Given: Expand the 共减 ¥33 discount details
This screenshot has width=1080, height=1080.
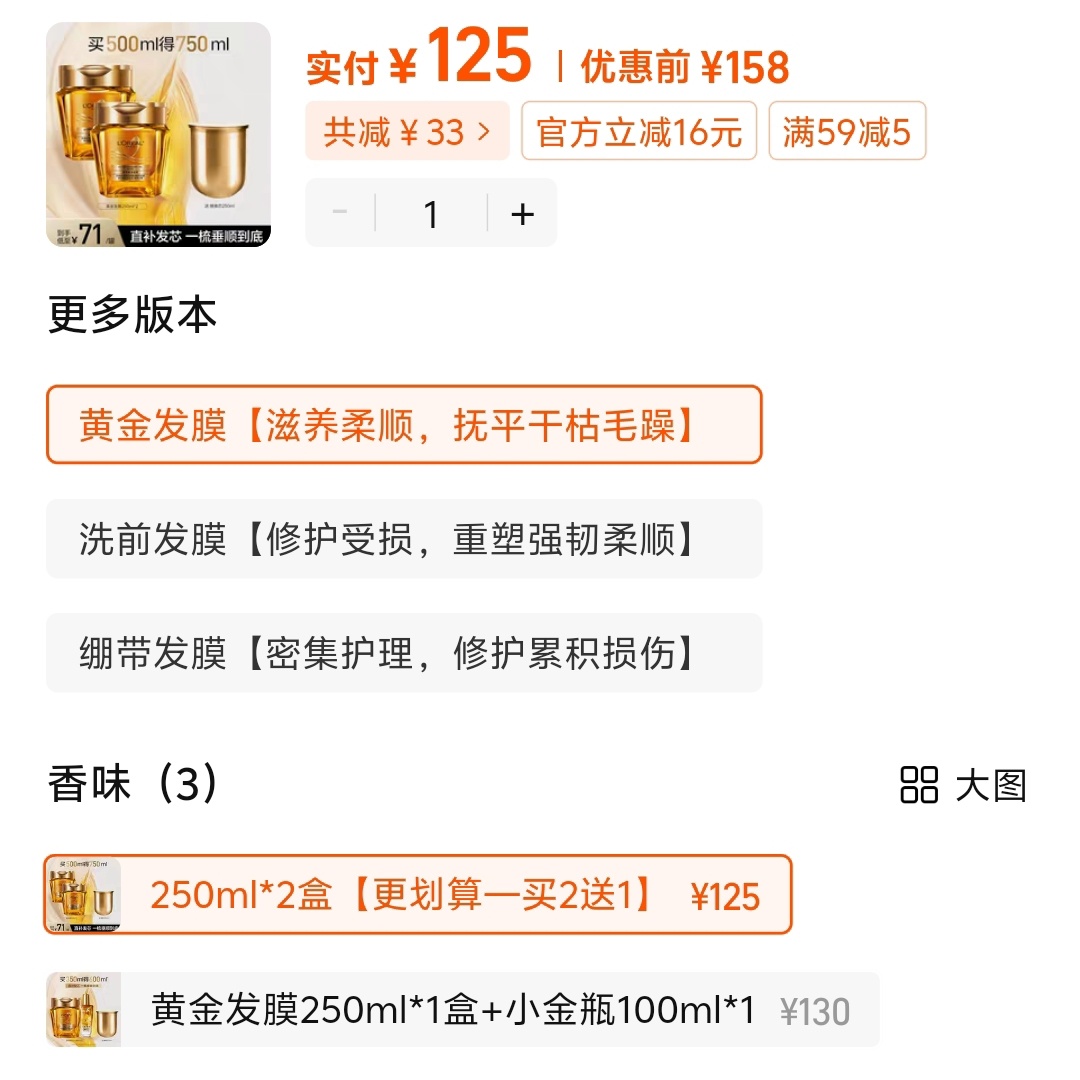Looking at the screenshot, I should point(407,131).
